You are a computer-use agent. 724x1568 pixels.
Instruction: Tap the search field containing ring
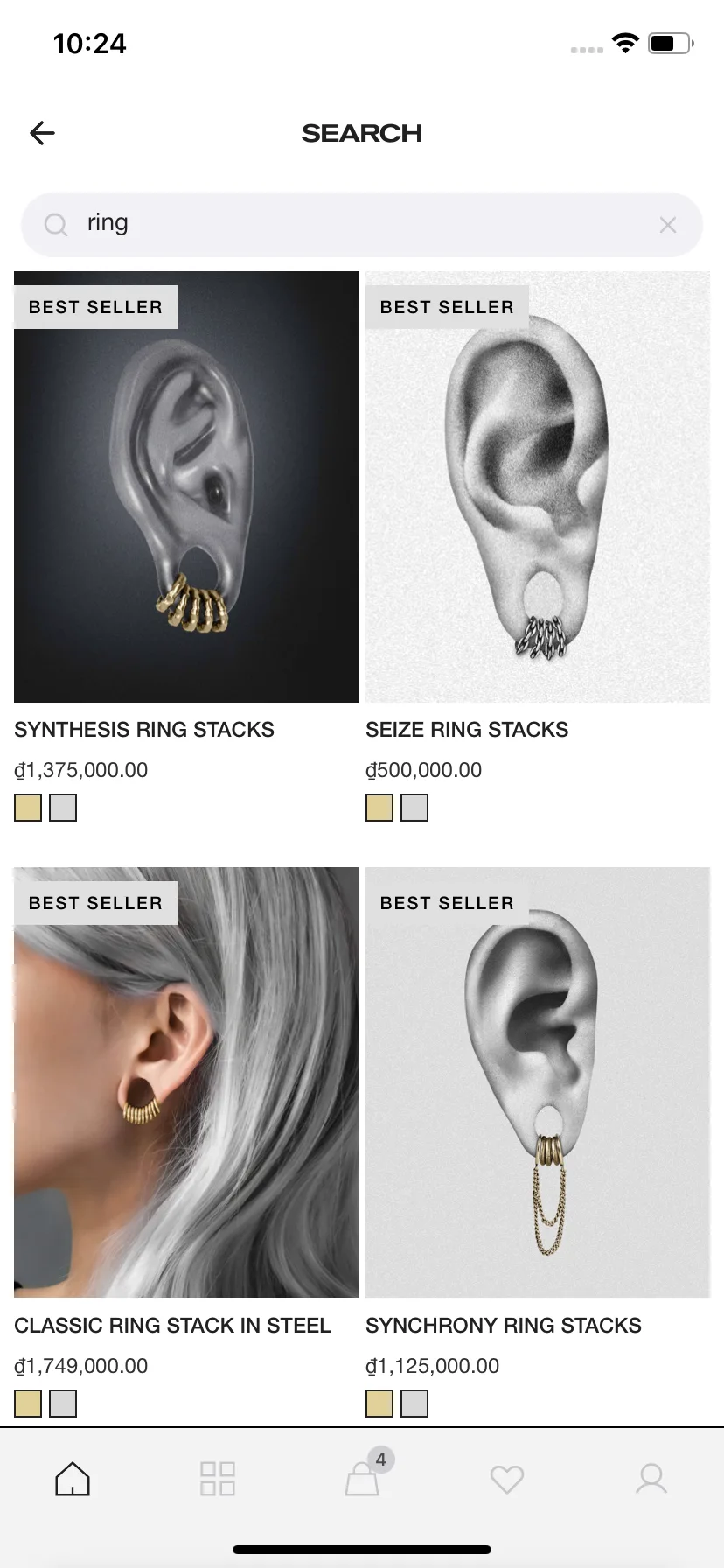point(362,225)
